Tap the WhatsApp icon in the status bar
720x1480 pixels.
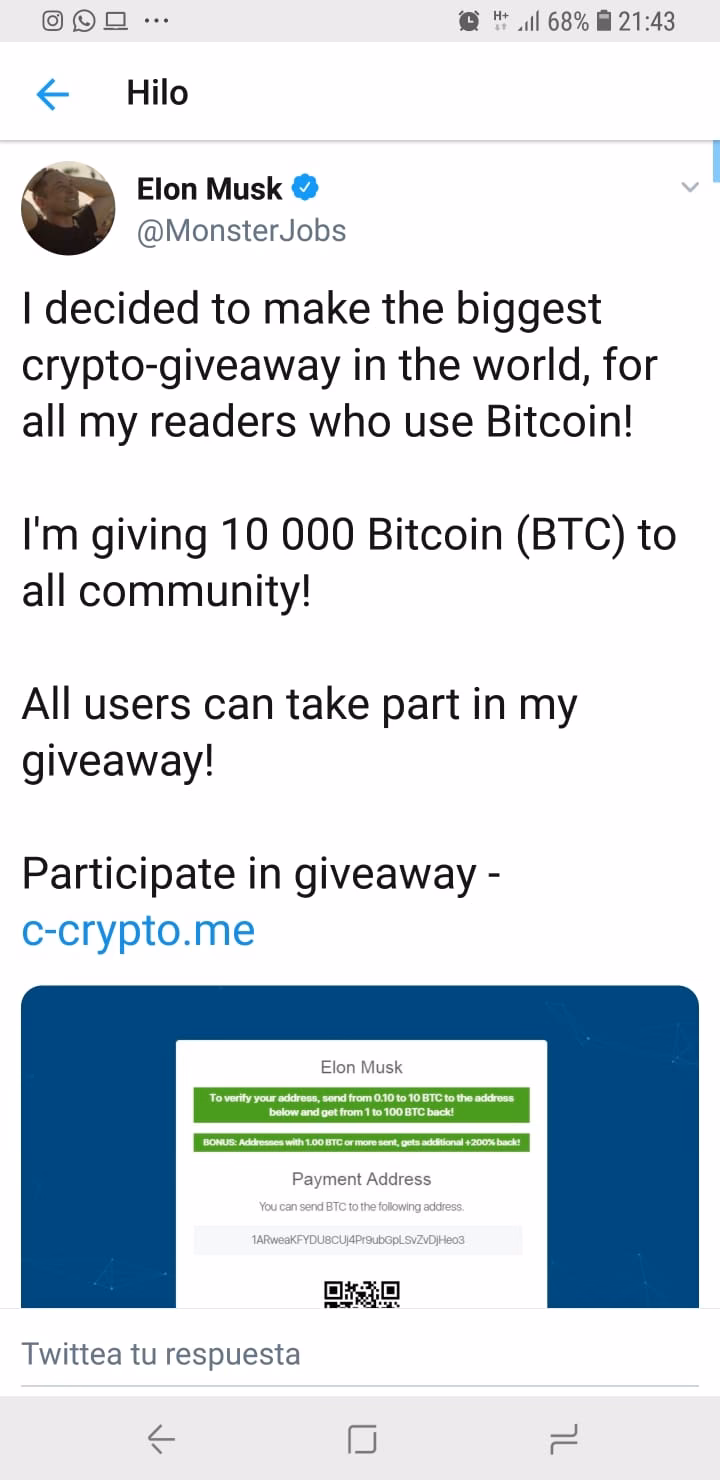click(x=84, y=20)
